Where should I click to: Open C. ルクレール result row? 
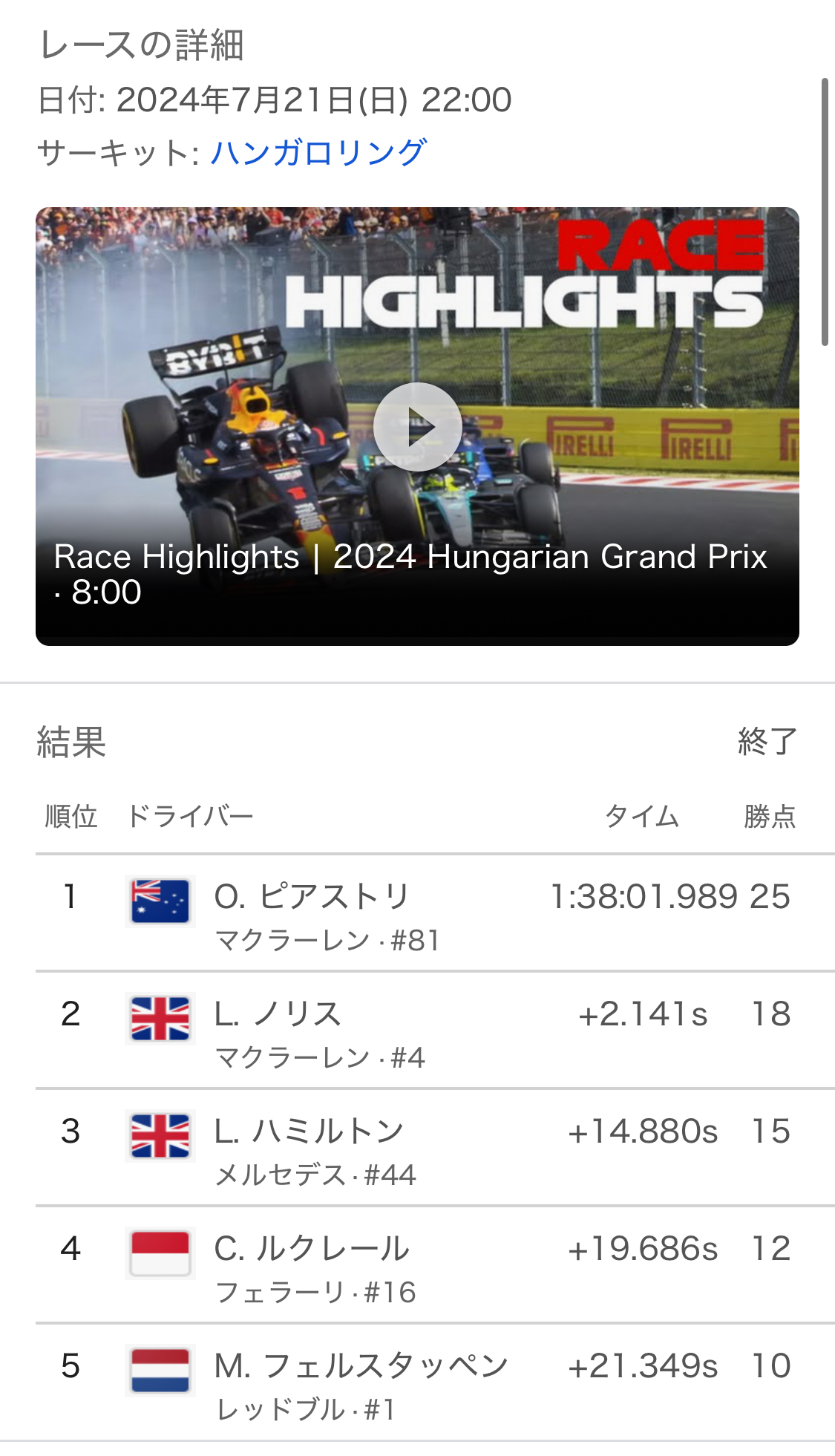pyautogui.click(x=435, y=1264)
